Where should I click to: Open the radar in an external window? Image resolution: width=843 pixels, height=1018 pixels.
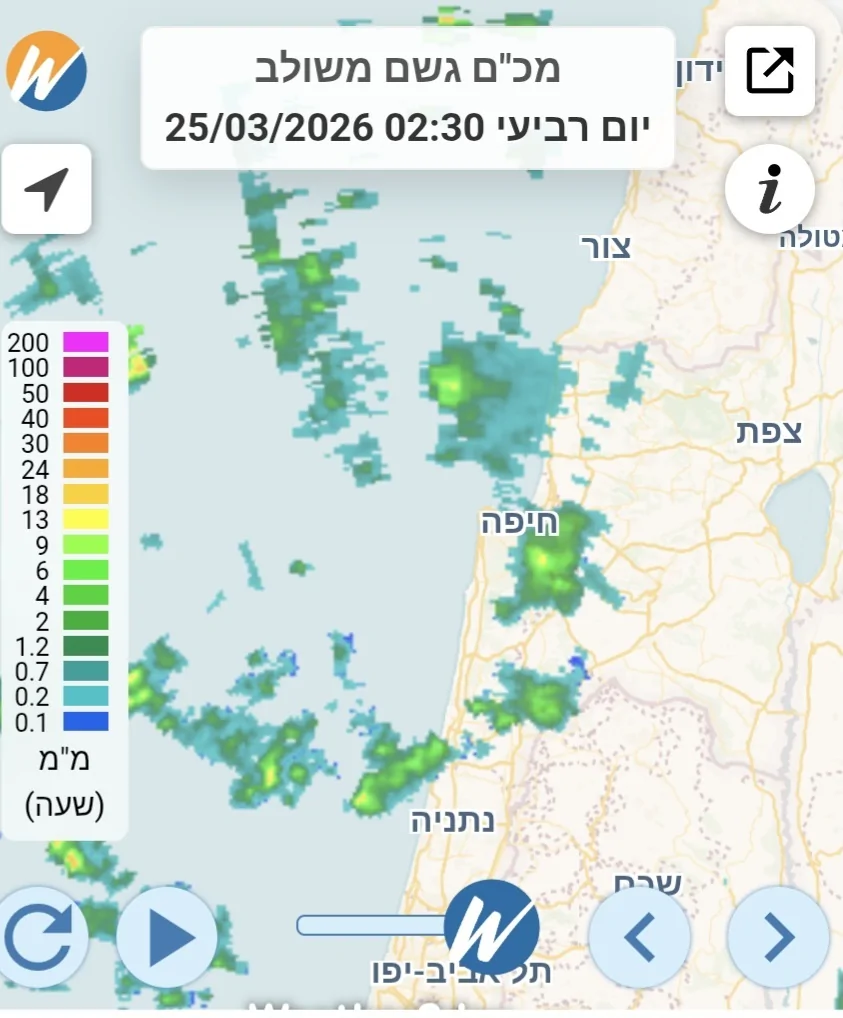(x=769, y=71)
